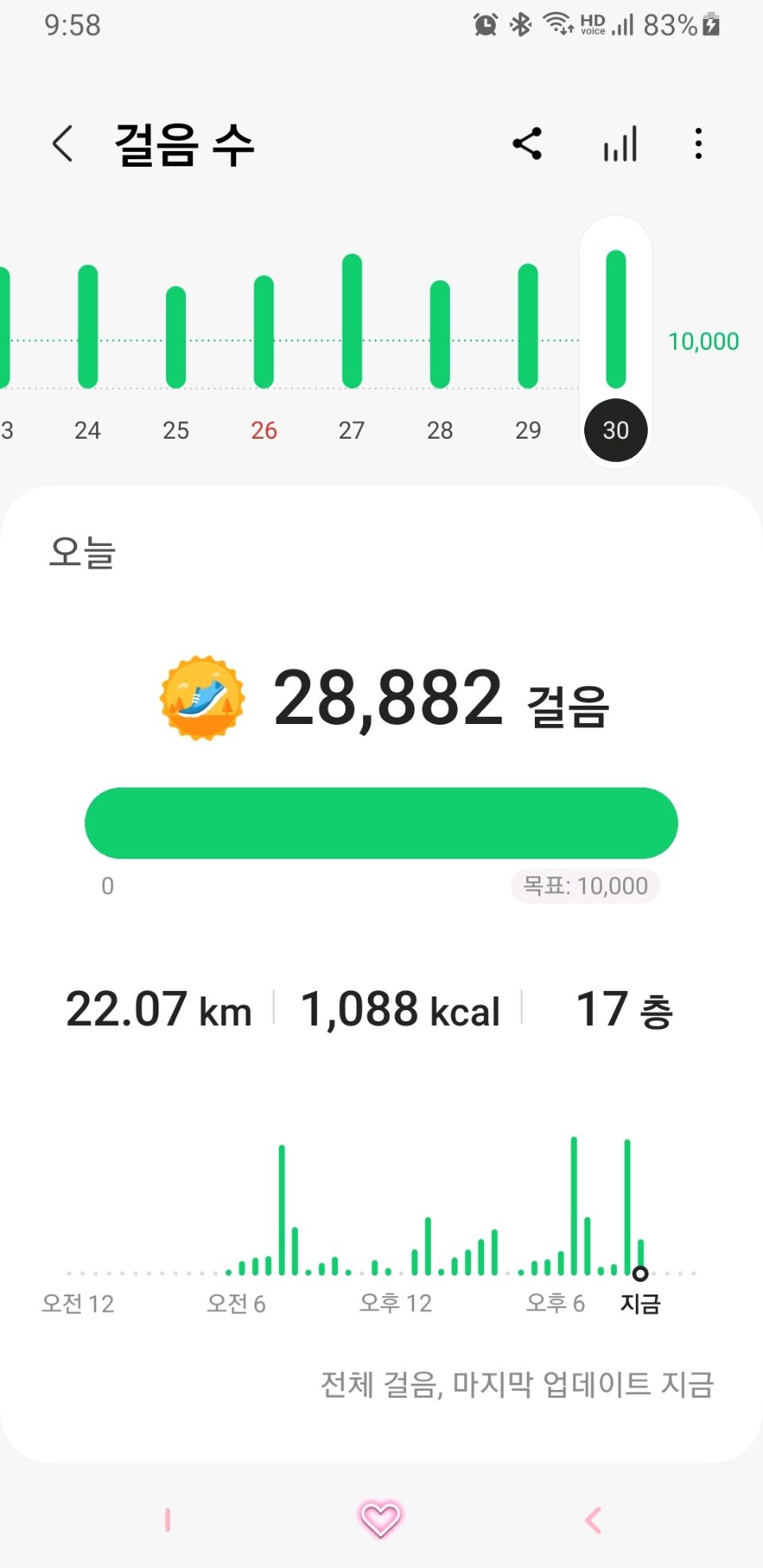Screen dimensions: 763x1568
Task: Open the step trends chart icon
Action: [620, 144]
